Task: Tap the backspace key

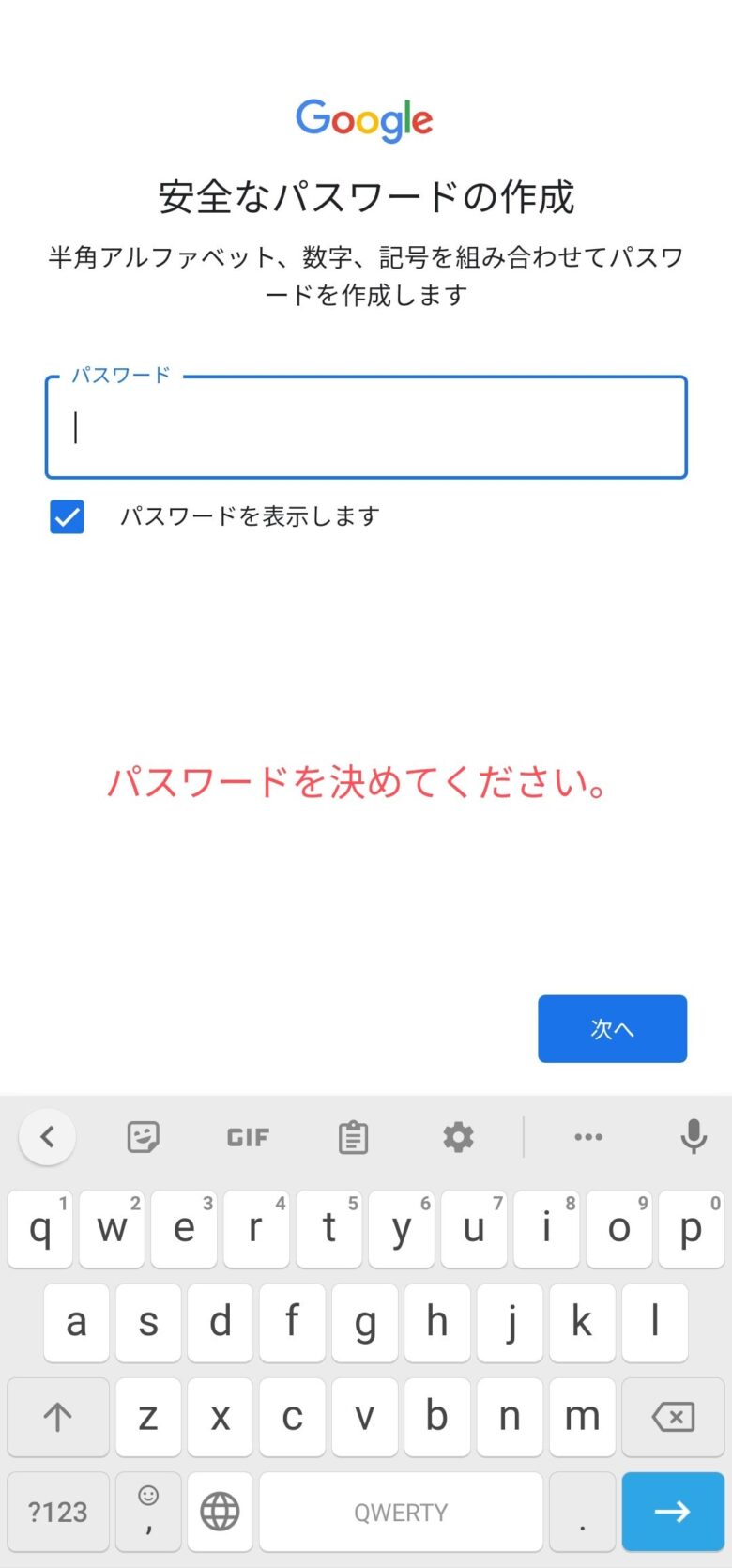Action: (x=673, y=1417)
